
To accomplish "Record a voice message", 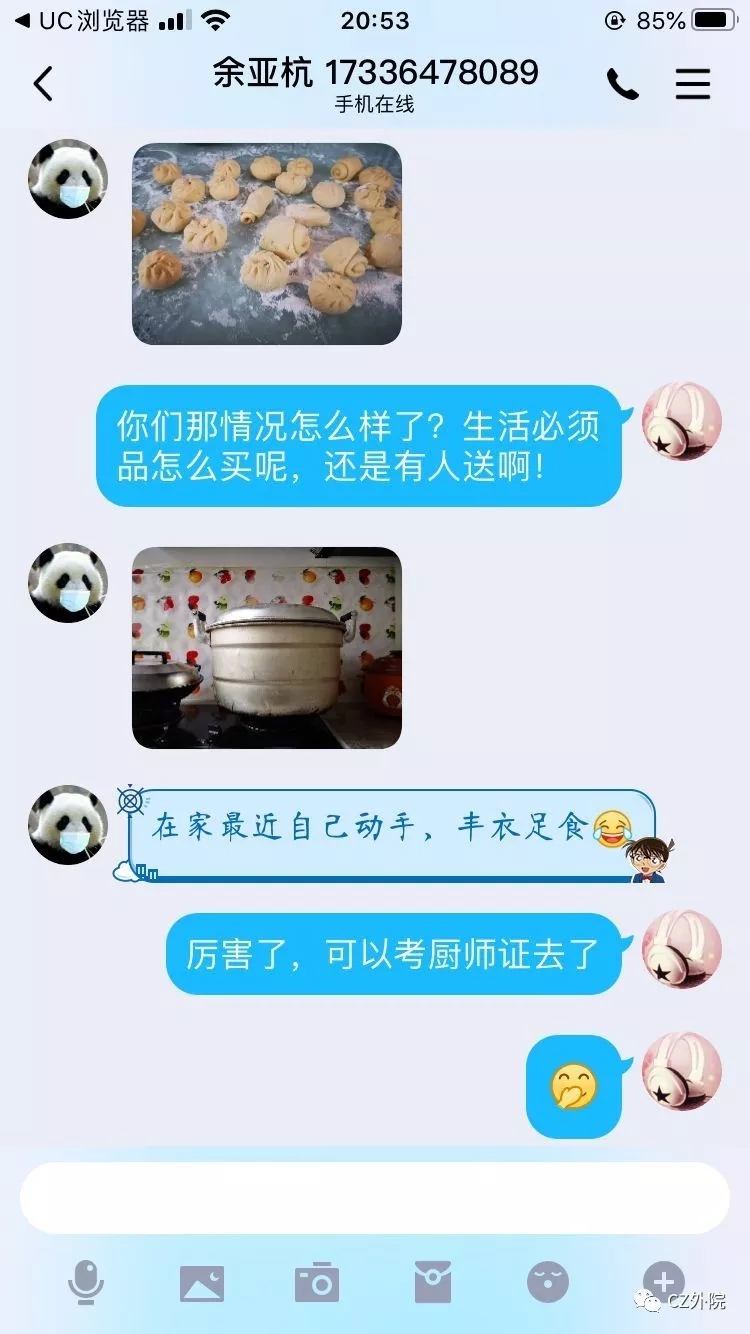I will coord(86,1282).
